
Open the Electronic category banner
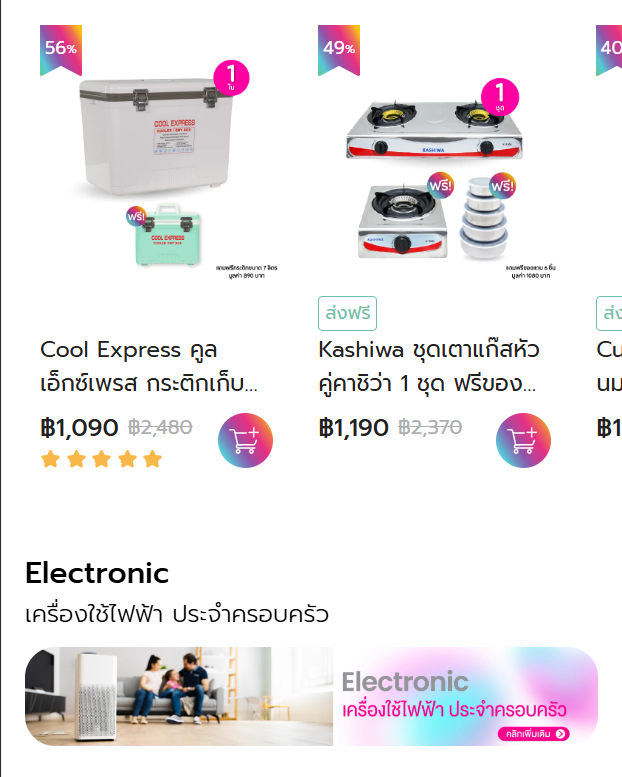coord(311,696)
